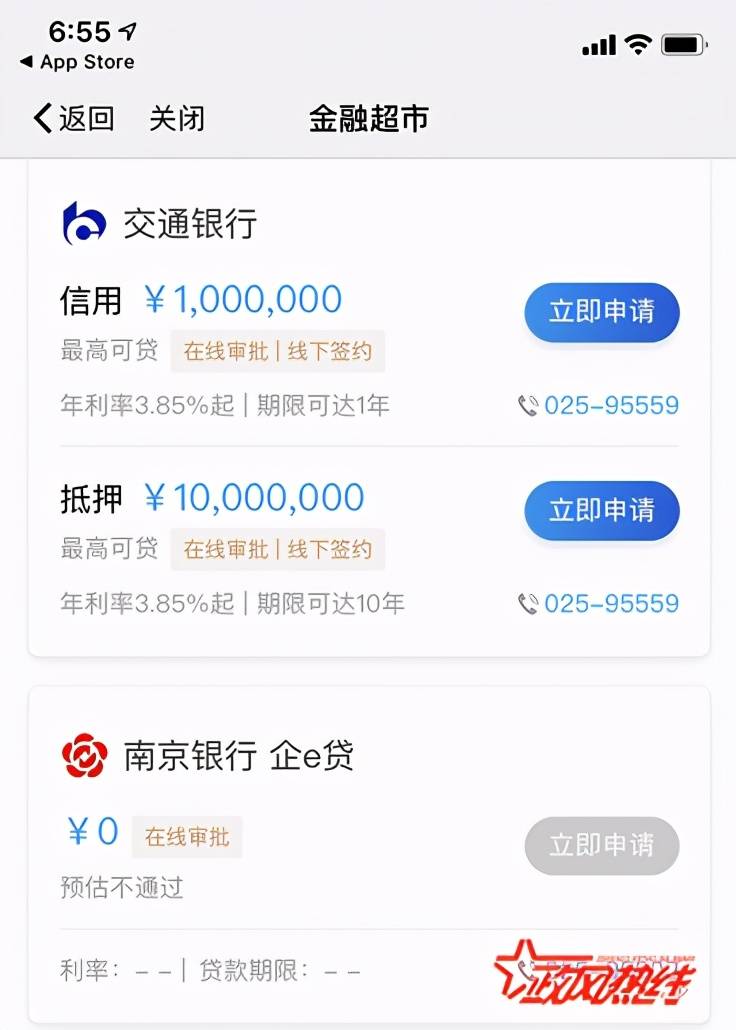
Task: Tap 立即申请 for the 抵押 mortgage loan
Action: click(x=601, y=511)
